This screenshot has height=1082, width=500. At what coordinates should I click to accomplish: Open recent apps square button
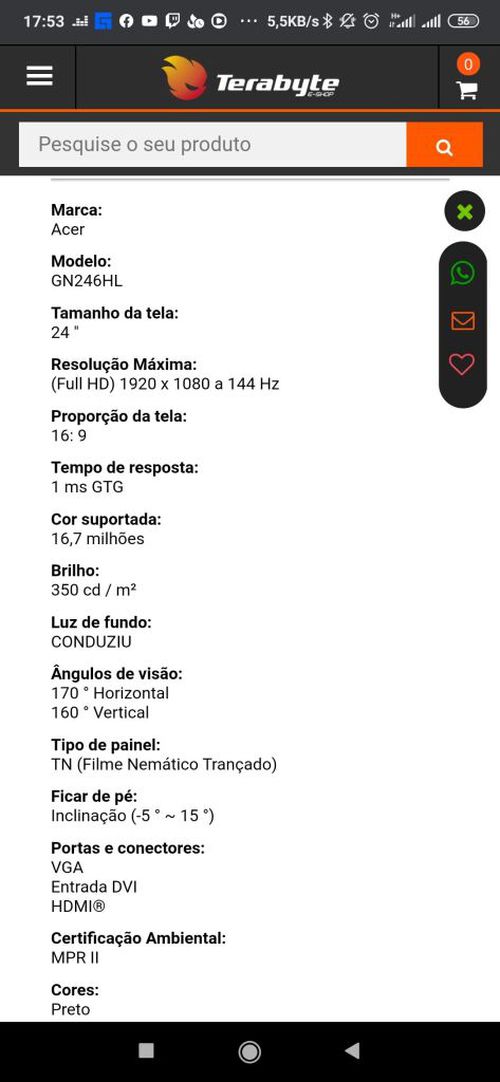146,1050
